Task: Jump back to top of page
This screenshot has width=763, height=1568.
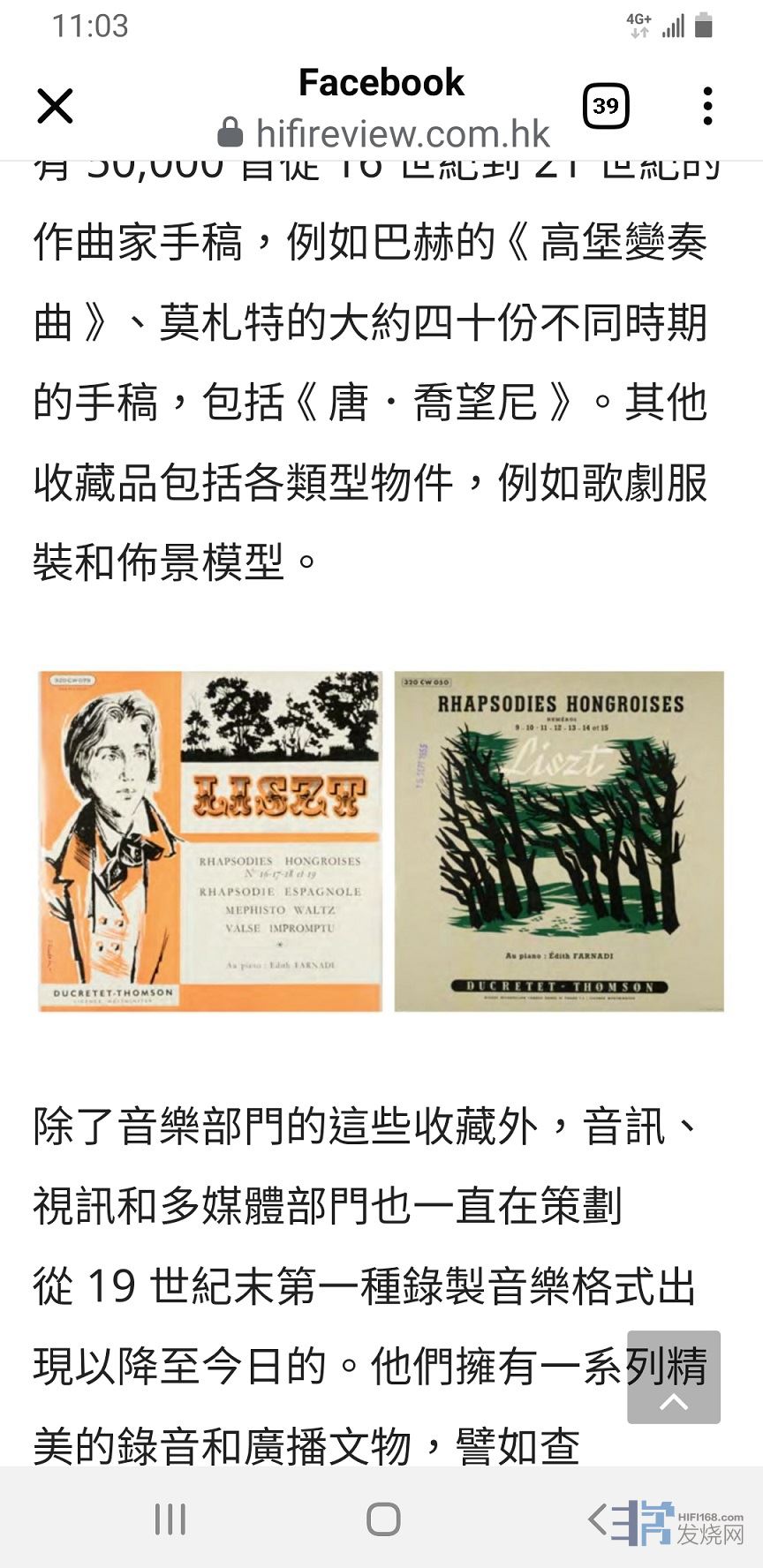Action: [x=674, y=1376]
